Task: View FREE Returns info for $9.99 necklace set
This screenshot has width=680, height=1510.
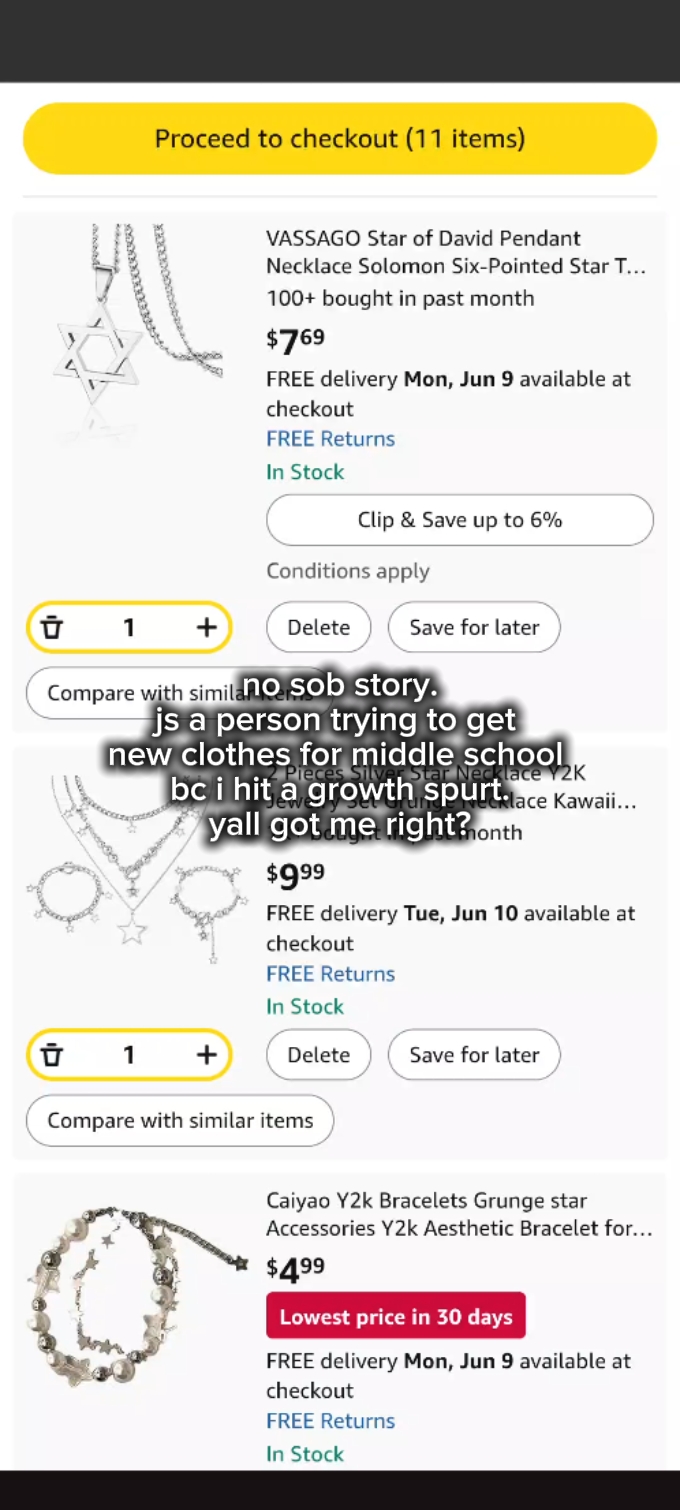Action: tap(330, 974)
